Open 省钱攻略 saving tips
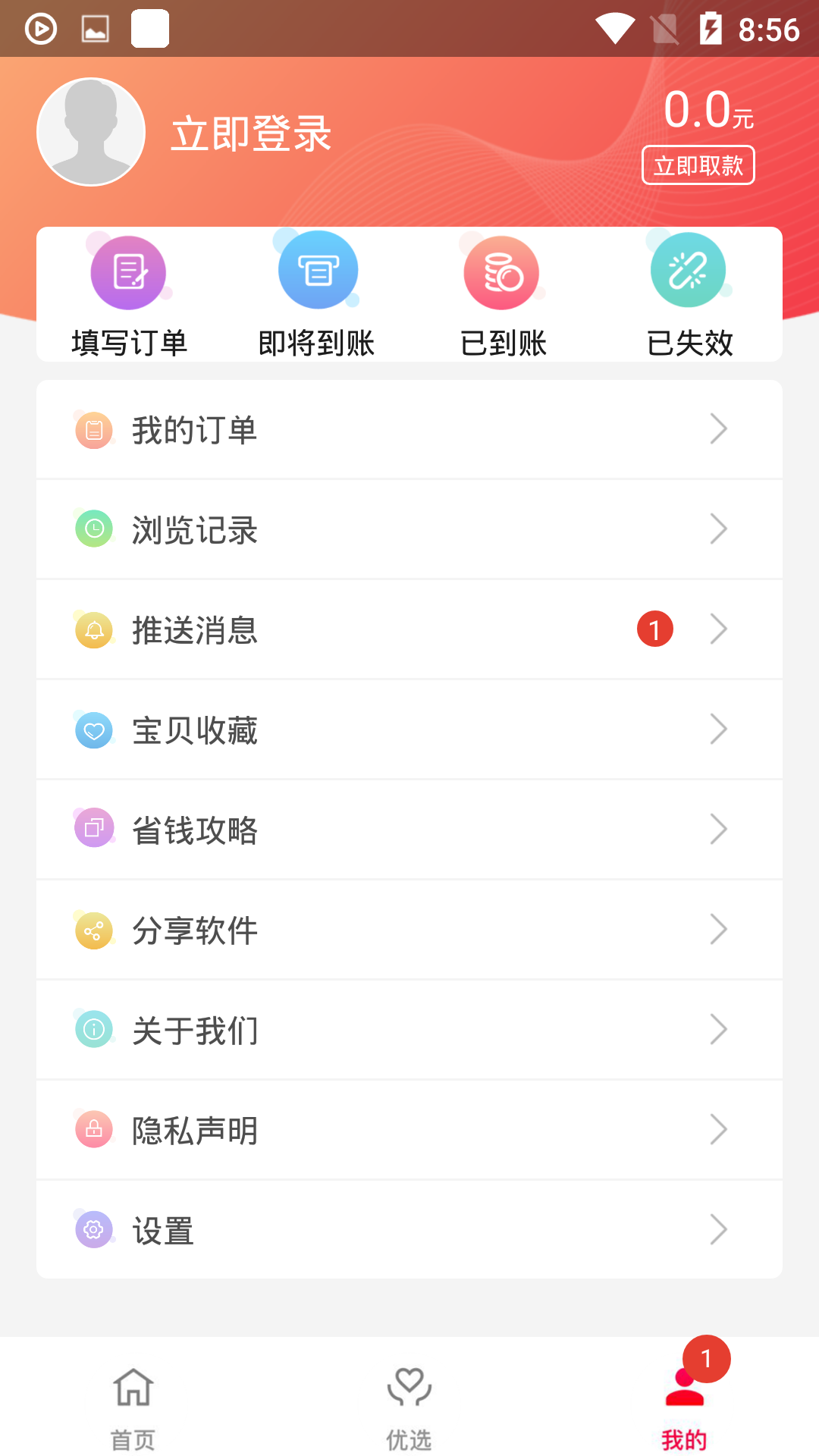 pyautogui.click(x=409, y=830)
